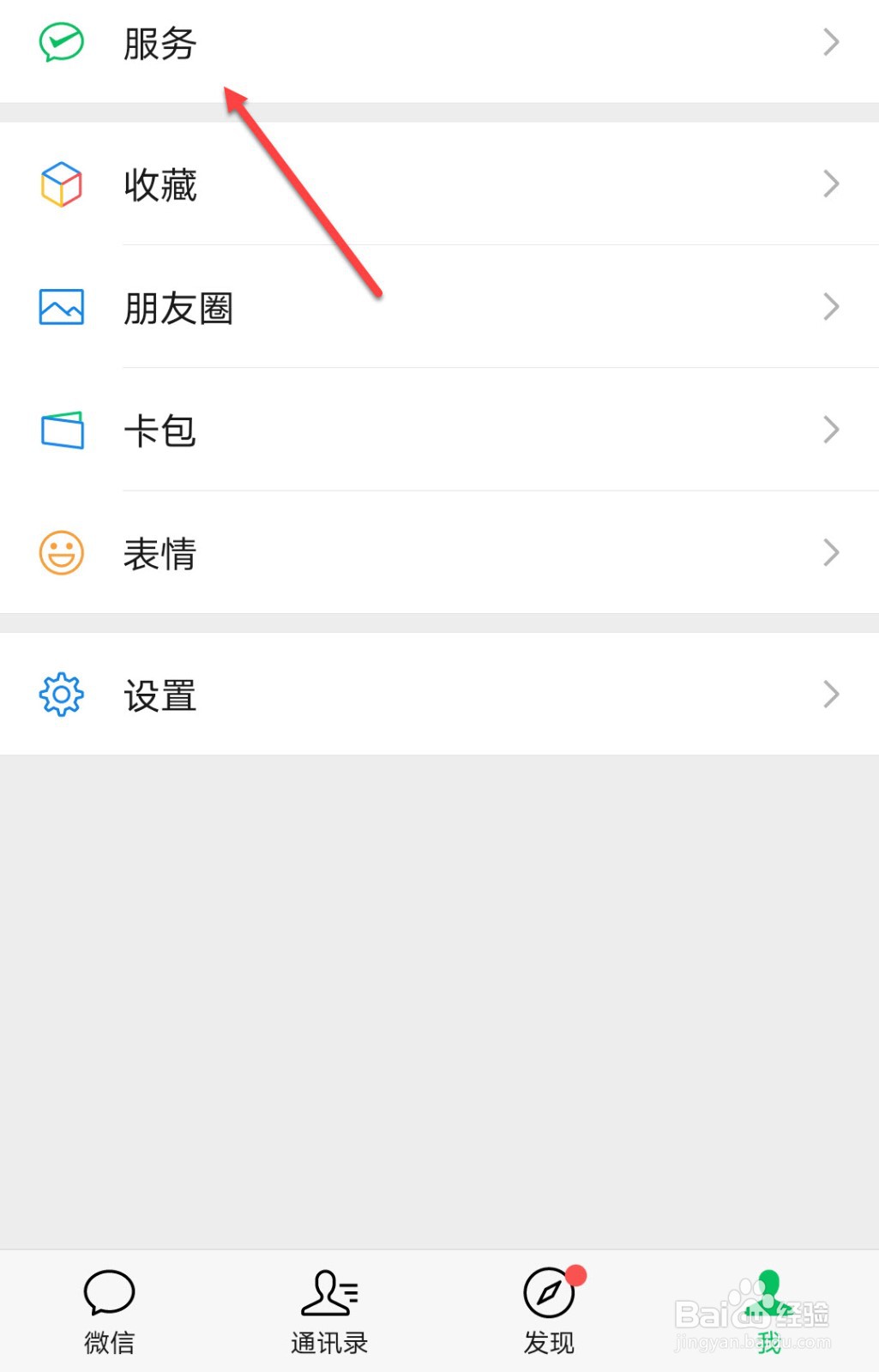879x1372 pixels.
Task: Click the 收藏 text label
Action: click(161, 185)
